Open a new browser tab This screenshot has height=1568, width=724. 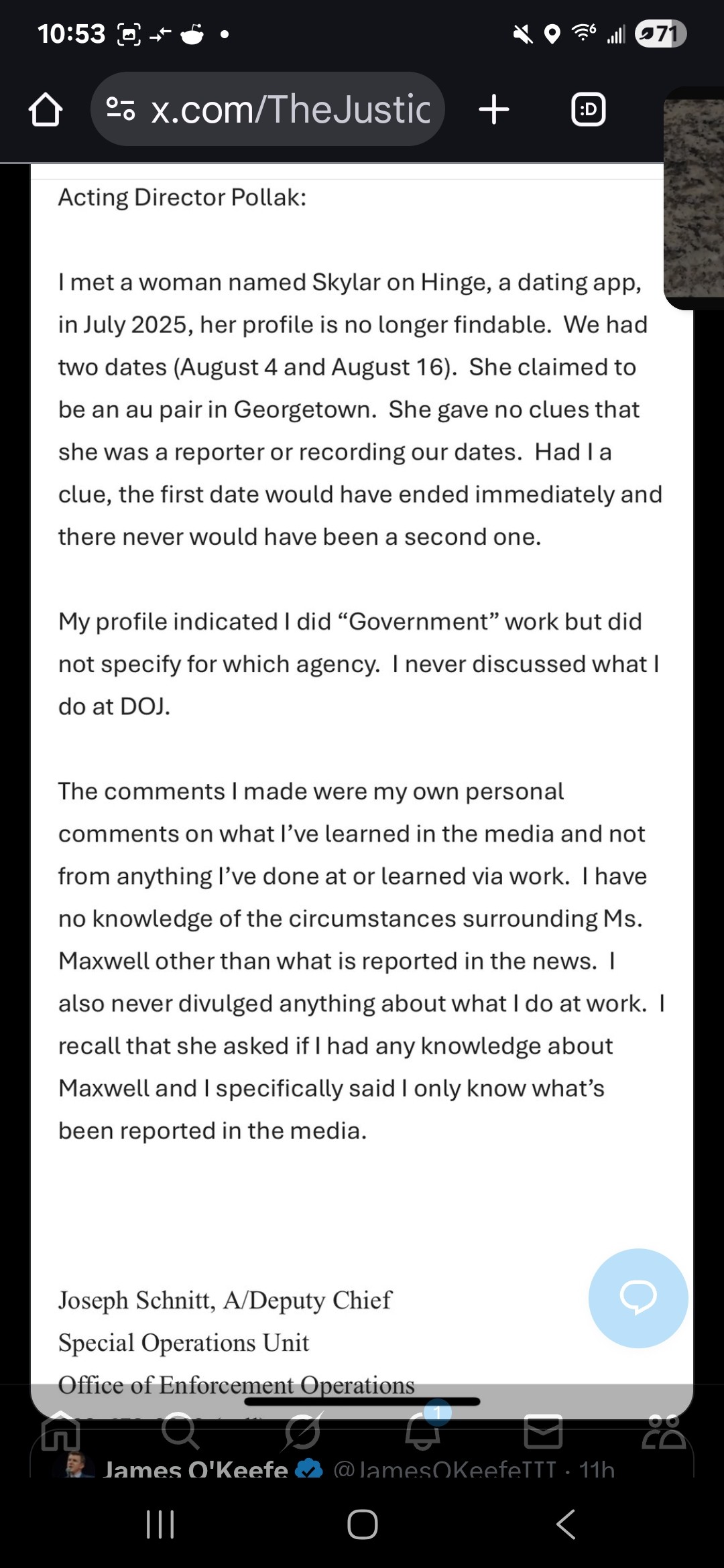(x=494, y=110)
